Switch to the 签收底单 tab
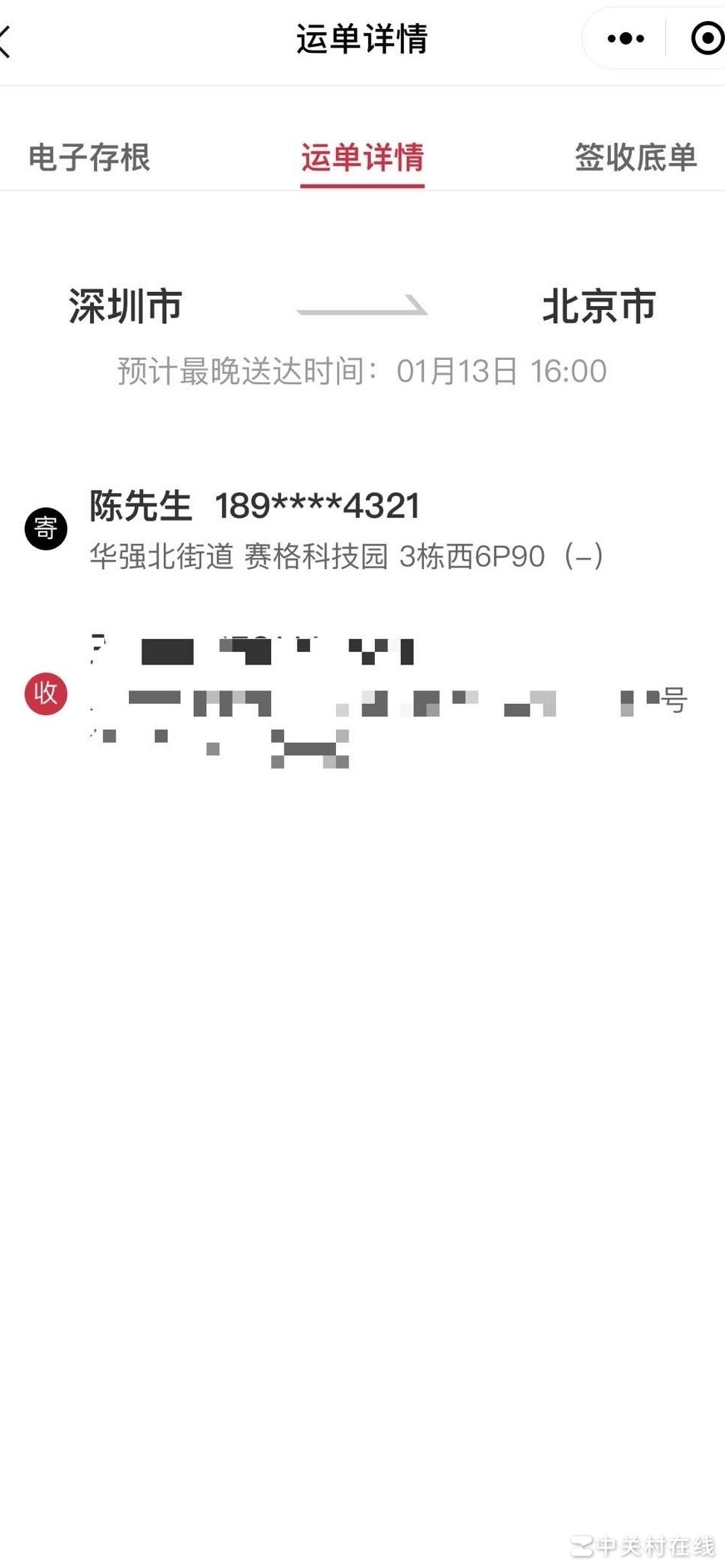The width and height of the screenshot is (725, 1568). pyautogui.click(x=635, y=158)
